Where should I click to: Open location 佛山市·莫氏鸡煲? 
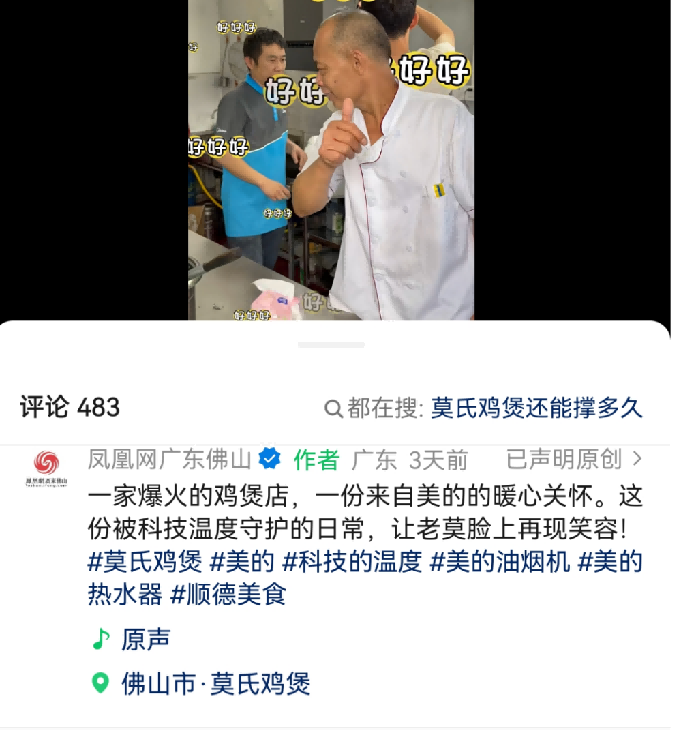click(x=215, y=684)
